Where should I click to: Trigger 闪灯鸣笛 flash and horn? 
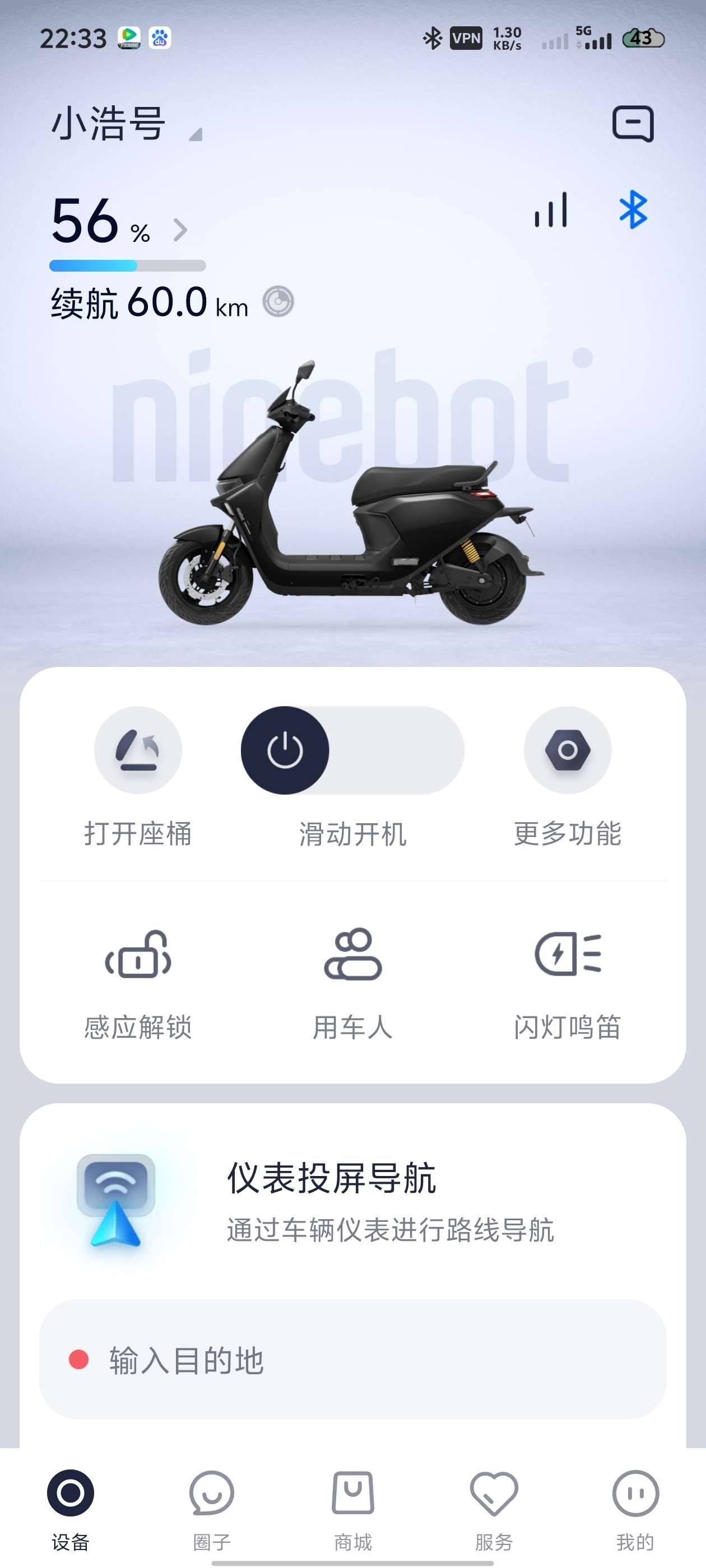[567, 954]
